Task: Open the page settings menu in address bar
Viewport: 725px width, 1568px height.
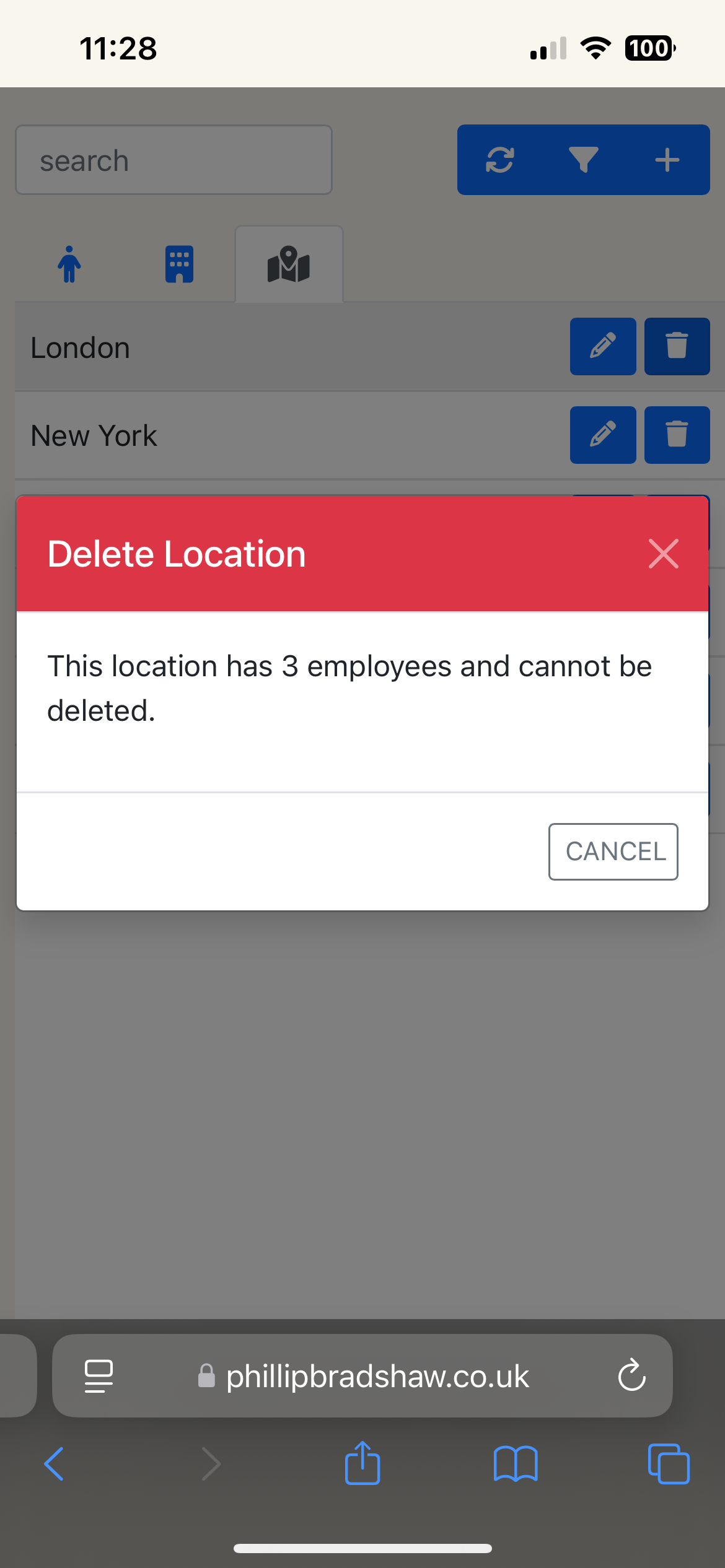Action: [x=99, y=1375]
